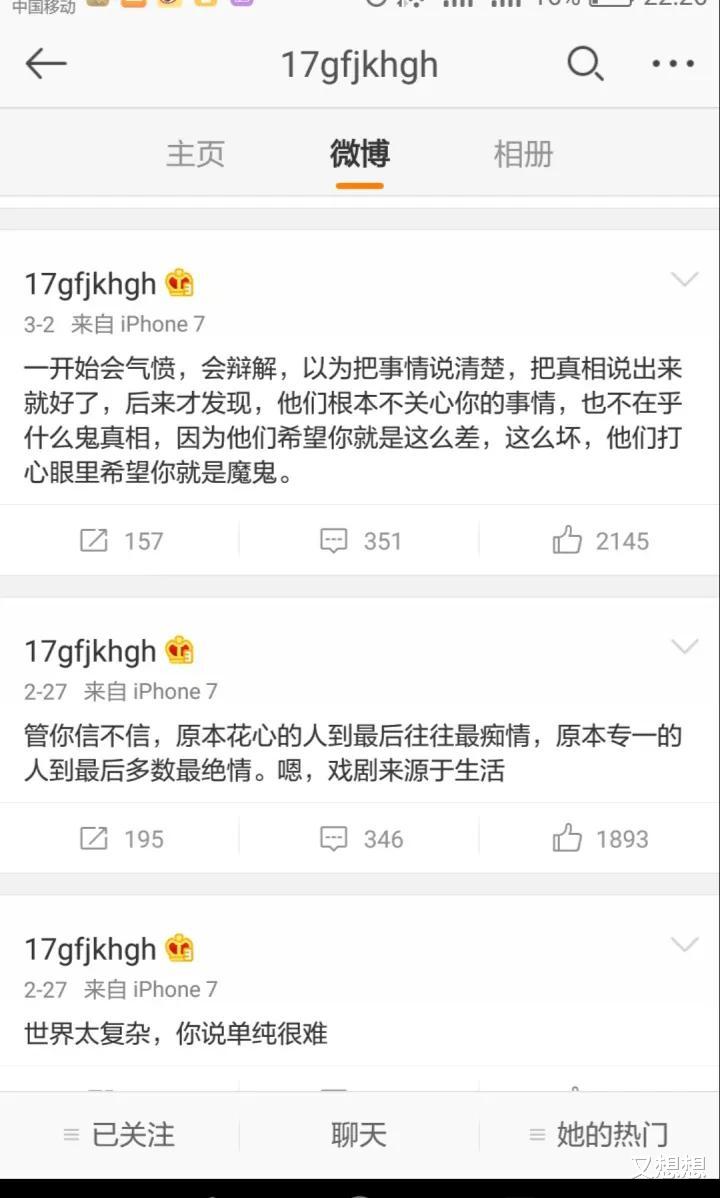Open comments on the 2-27 post about 花心
This screenshot has height=1198, width=720.
point(333,838)
